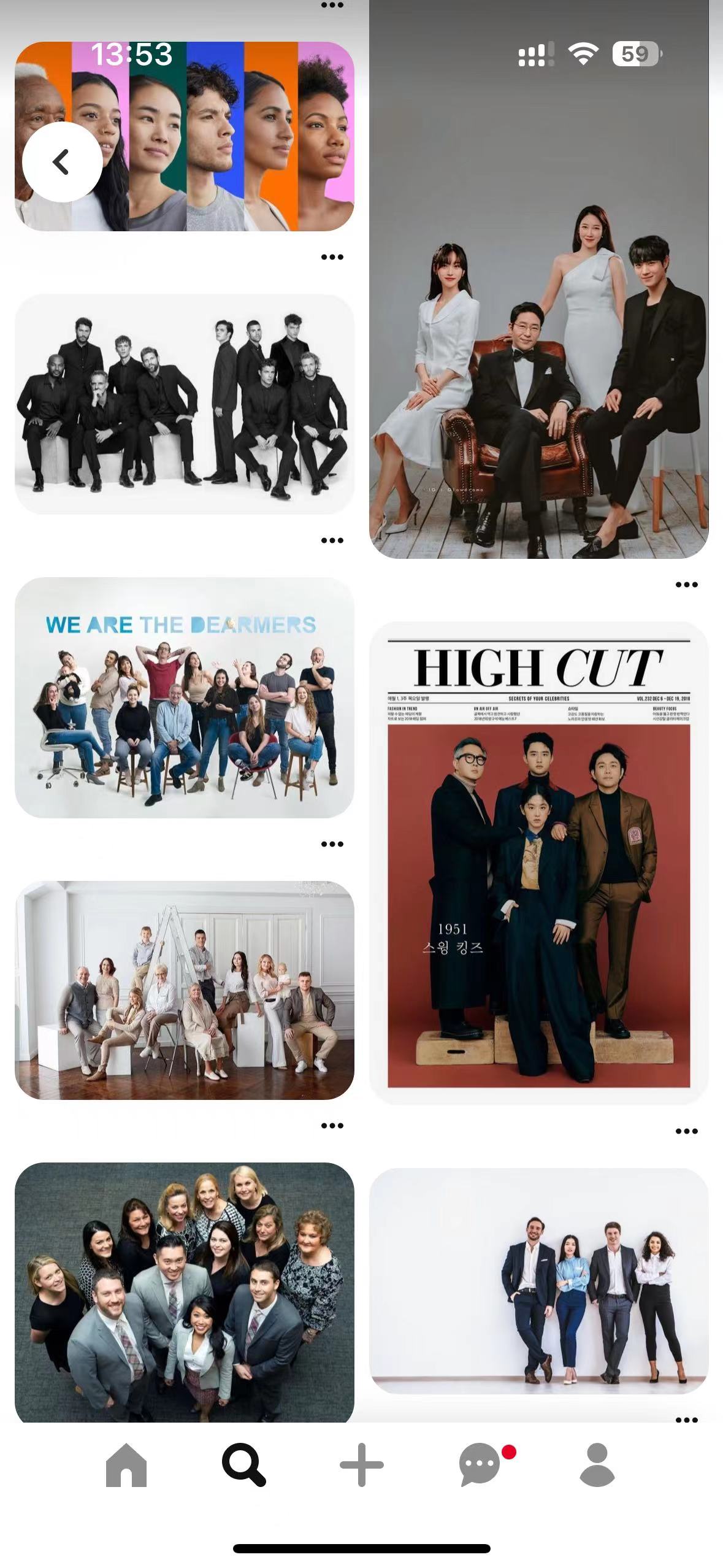
Task: View the family portrait with ladder pin
Action: pos(184,990)
